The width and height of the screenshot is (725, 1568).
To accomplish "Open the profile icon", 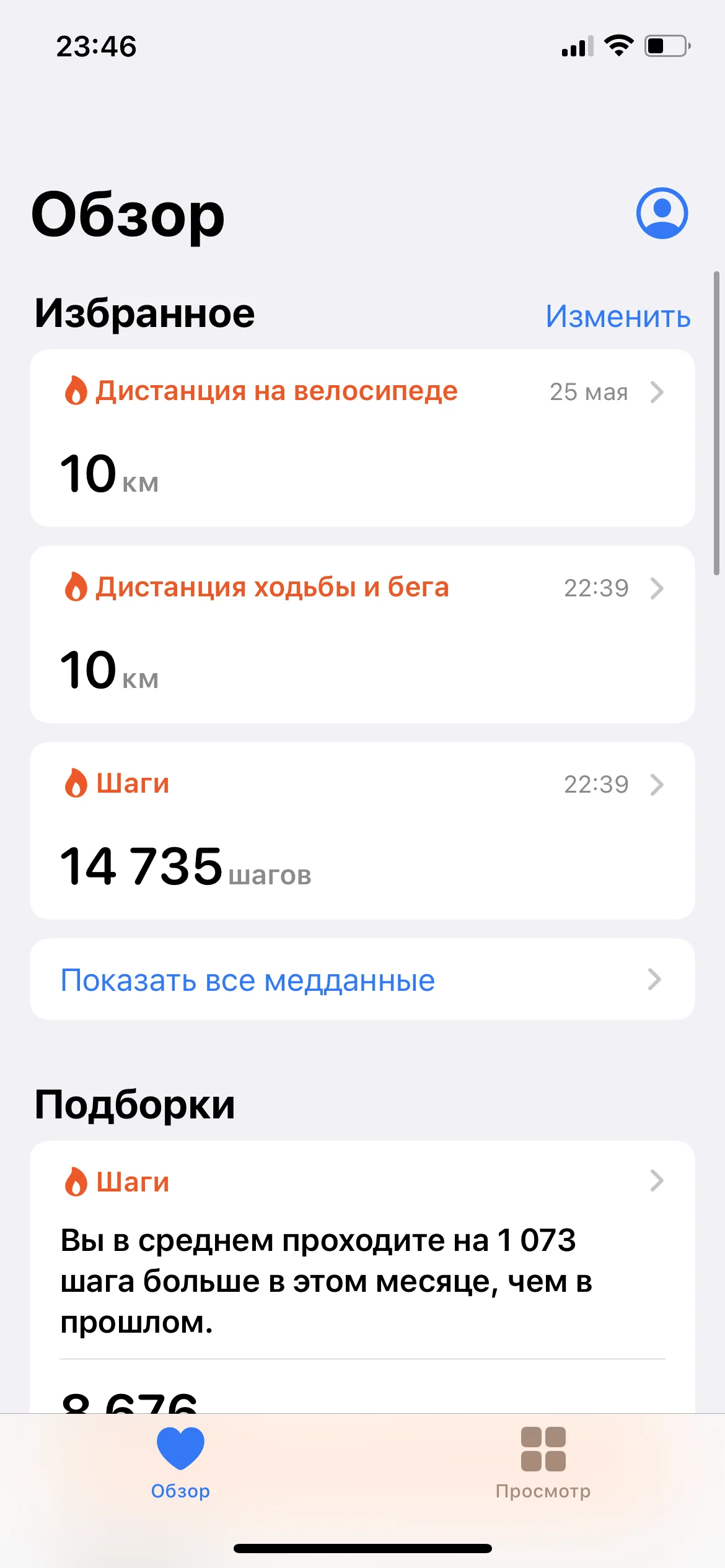I will [662, 213].
